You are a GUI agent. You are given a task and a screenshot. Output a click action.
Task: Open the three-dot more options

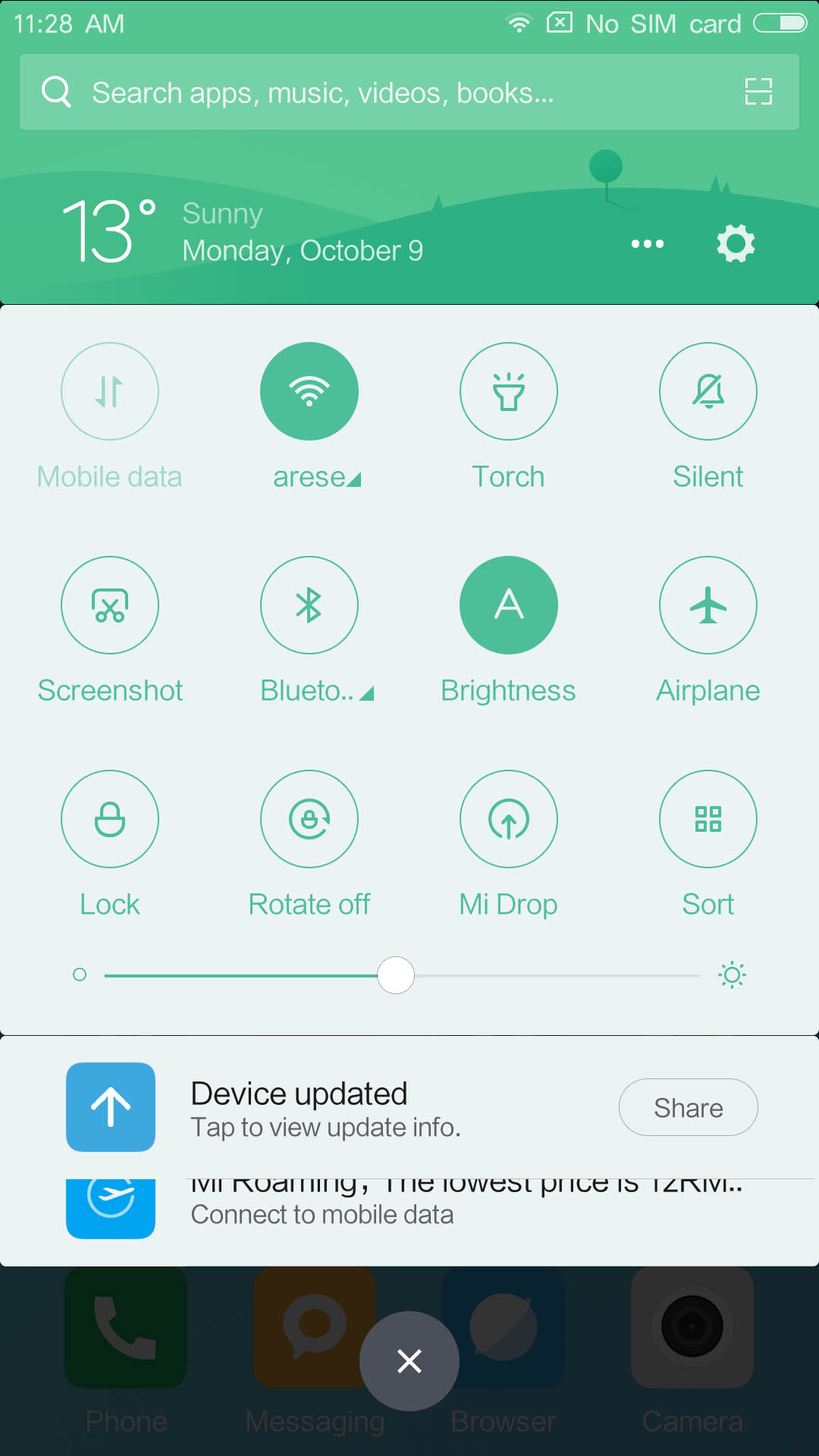pyautogui.click(x=648, y=243)
